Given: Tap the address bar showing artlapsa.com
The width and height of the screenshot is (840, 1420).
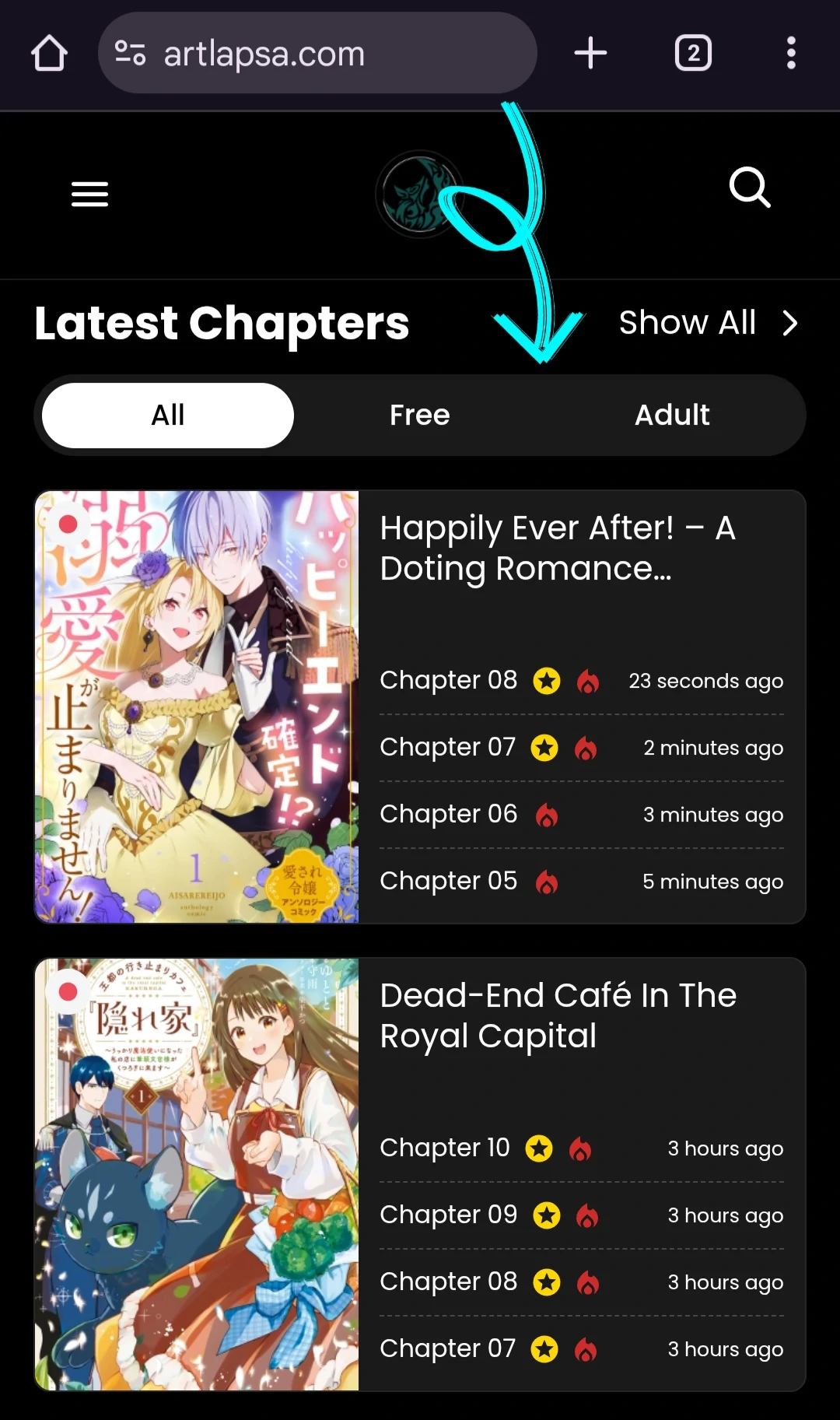Looking at the screenshot, I should coord(317,52).
